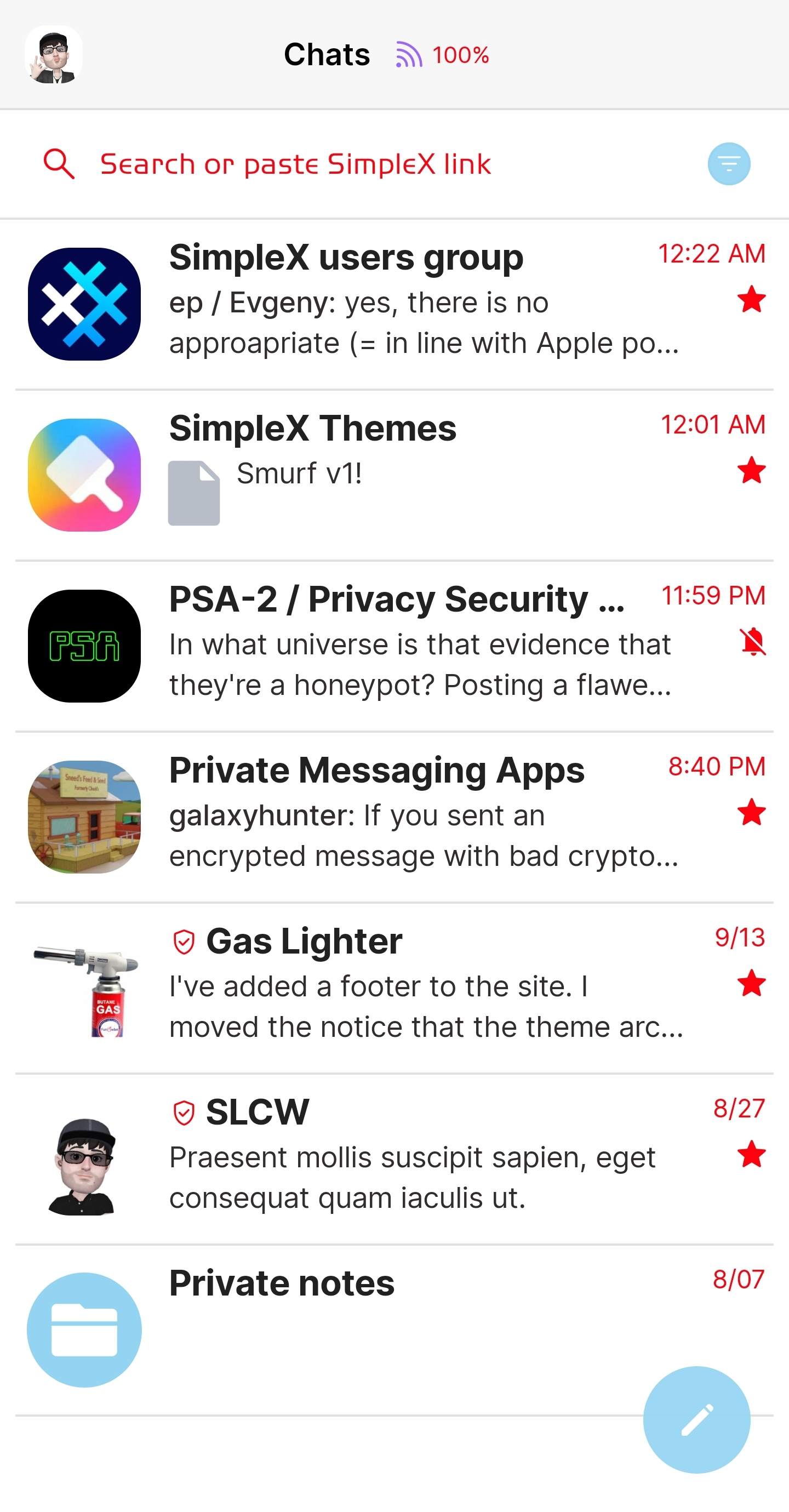Open the Private Messaging Apps chat
Image resolution: width=789 pixels, height=1512 pixels.
tap(395, 816)
